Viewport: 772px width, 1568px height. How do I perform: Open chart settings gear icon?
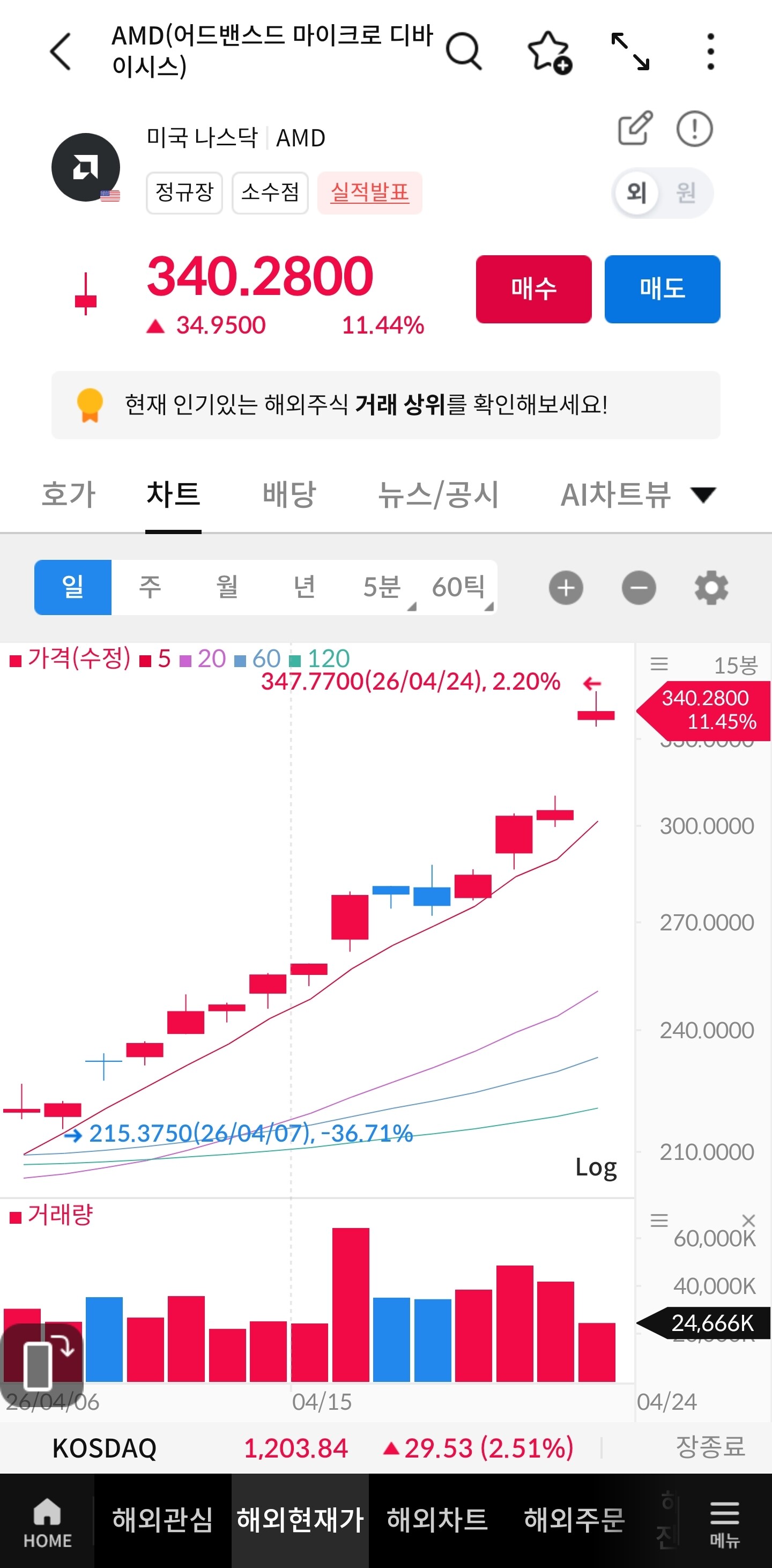[x=711, y=587]
